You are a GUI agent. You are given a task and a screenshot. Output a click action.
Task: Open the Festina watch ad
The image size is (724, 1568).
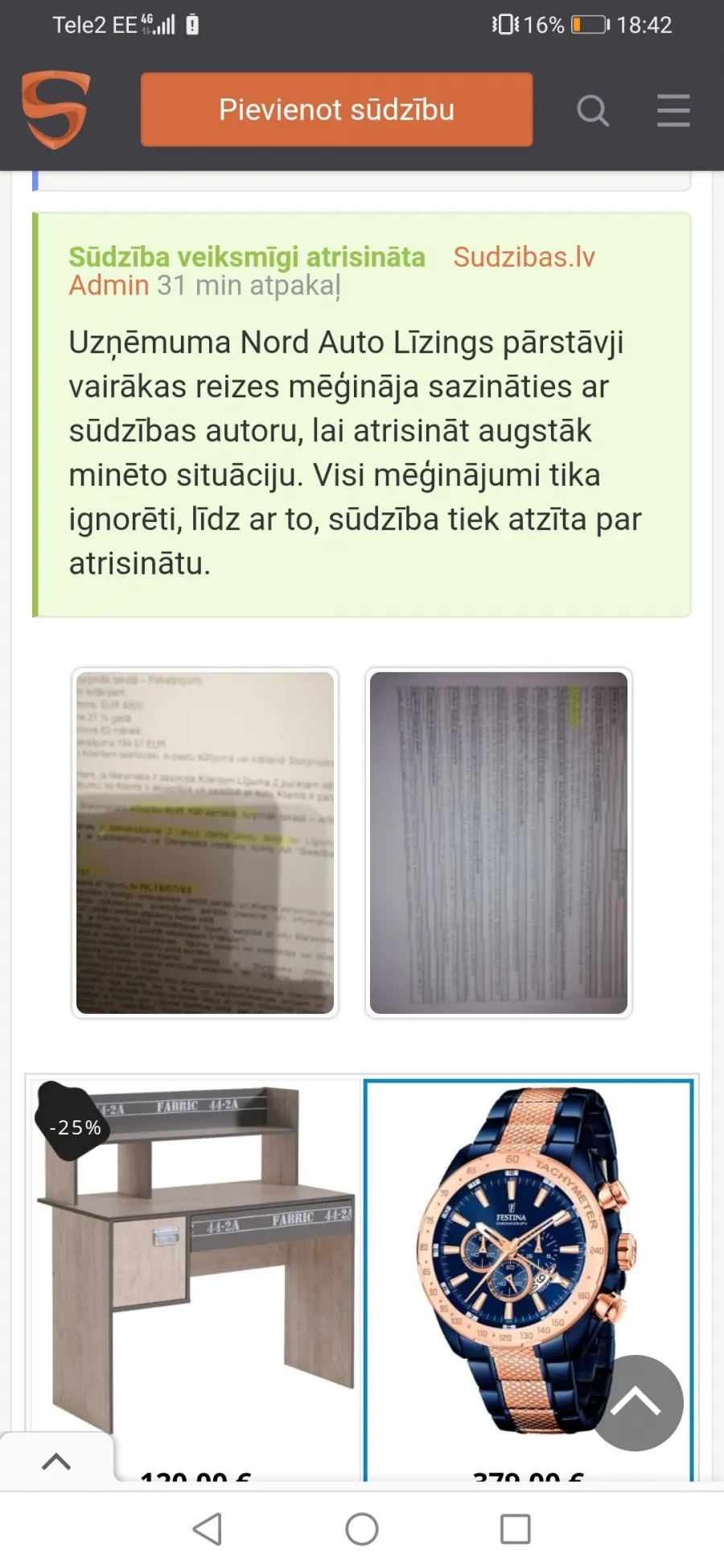point(529,1280)
